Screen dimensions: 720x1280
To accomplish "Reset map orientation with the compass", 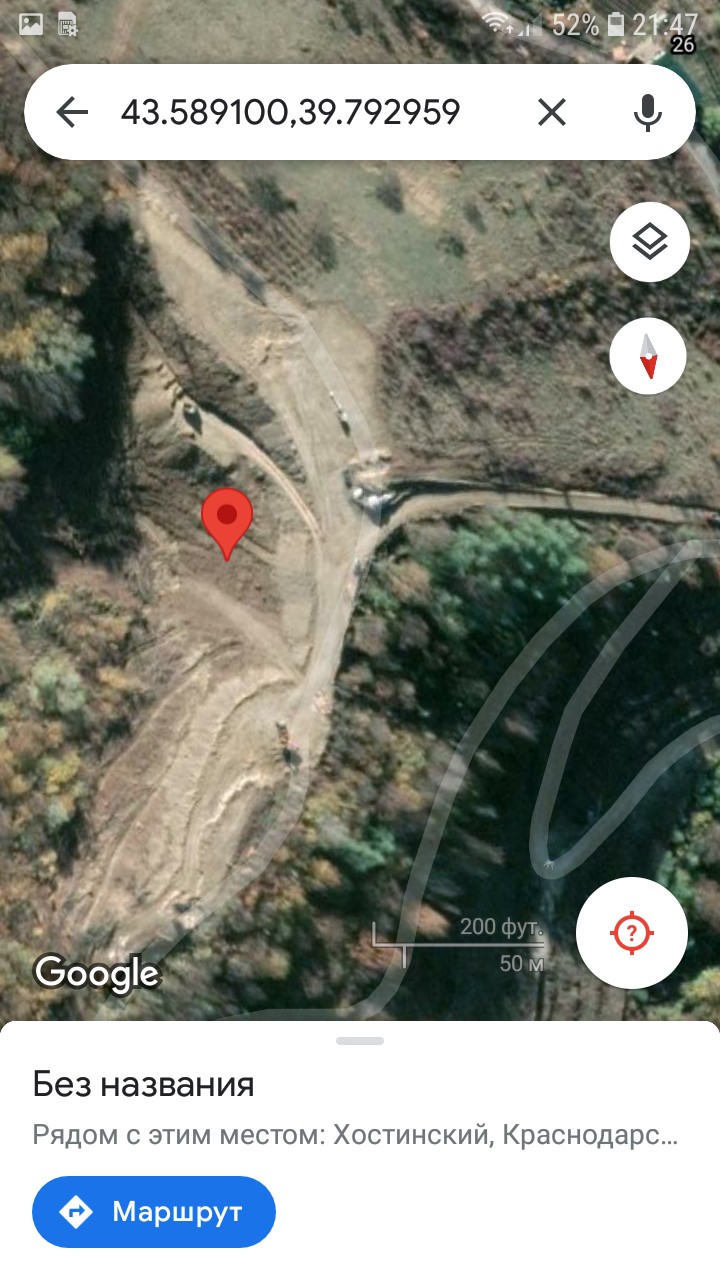I will 648,356.
